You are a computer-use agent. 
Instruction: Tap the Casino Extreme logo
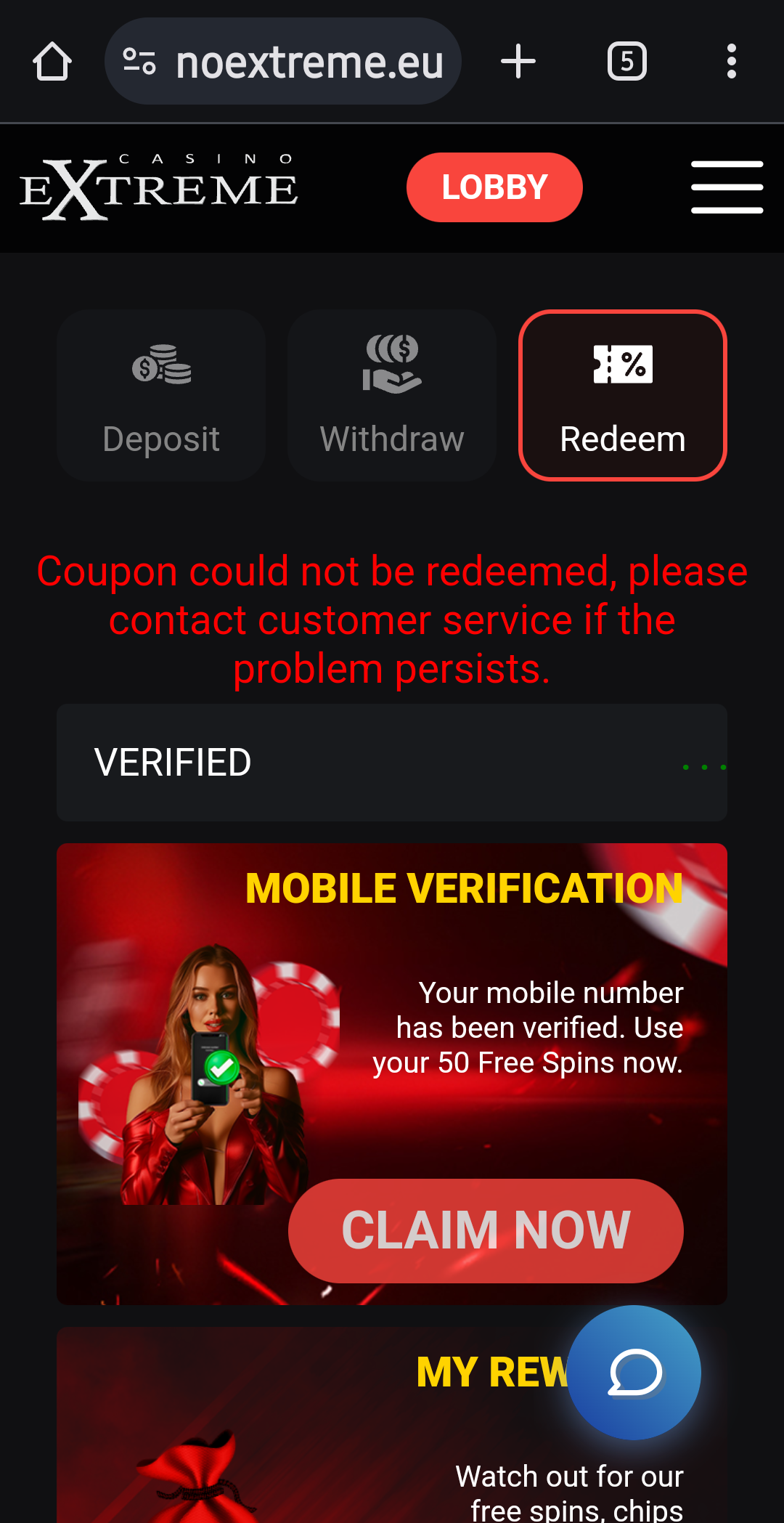158,187
